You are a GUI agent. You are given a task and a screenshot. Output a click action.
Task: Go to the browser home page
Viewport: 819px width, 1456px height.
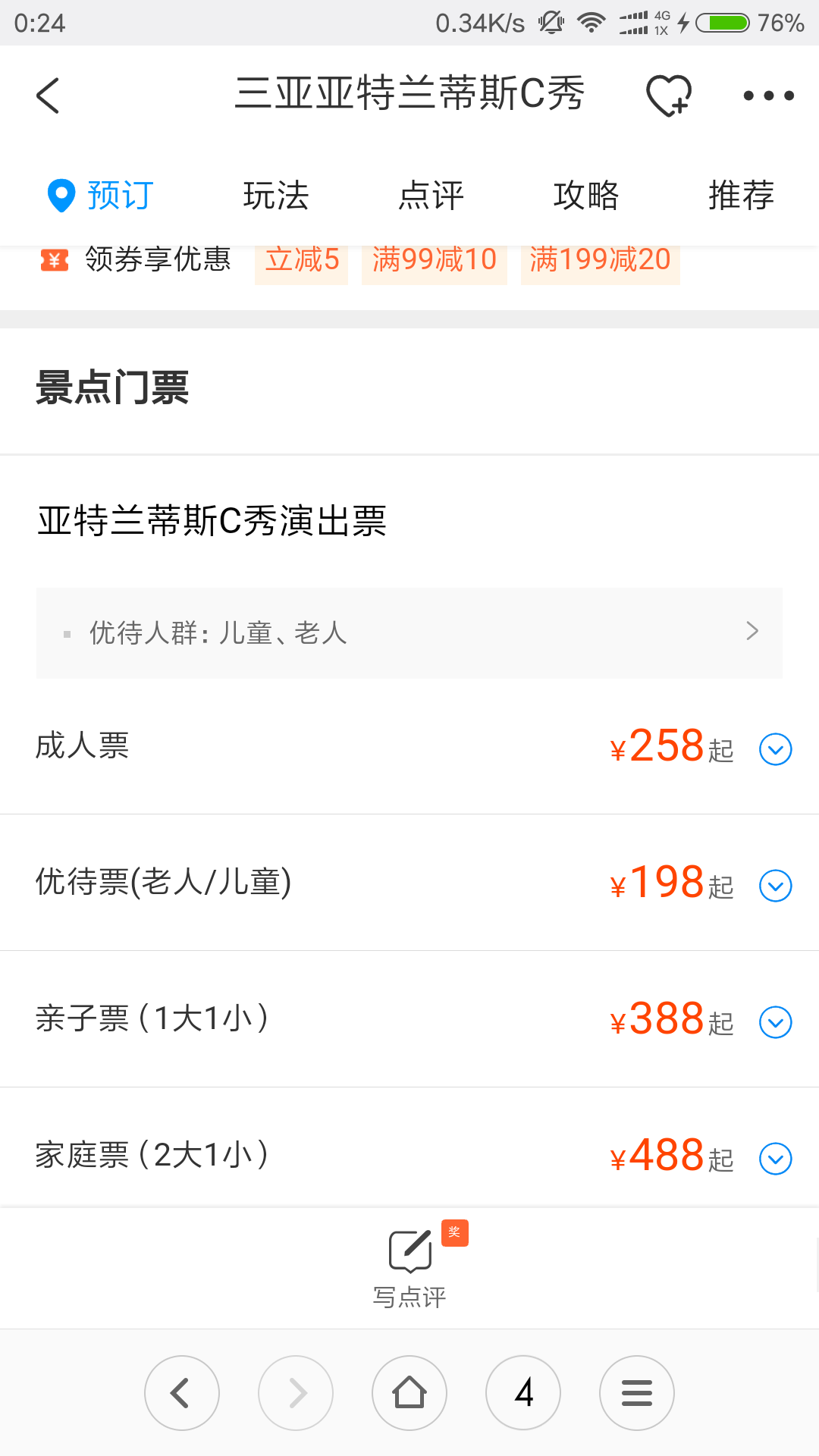click(409, 1393)
